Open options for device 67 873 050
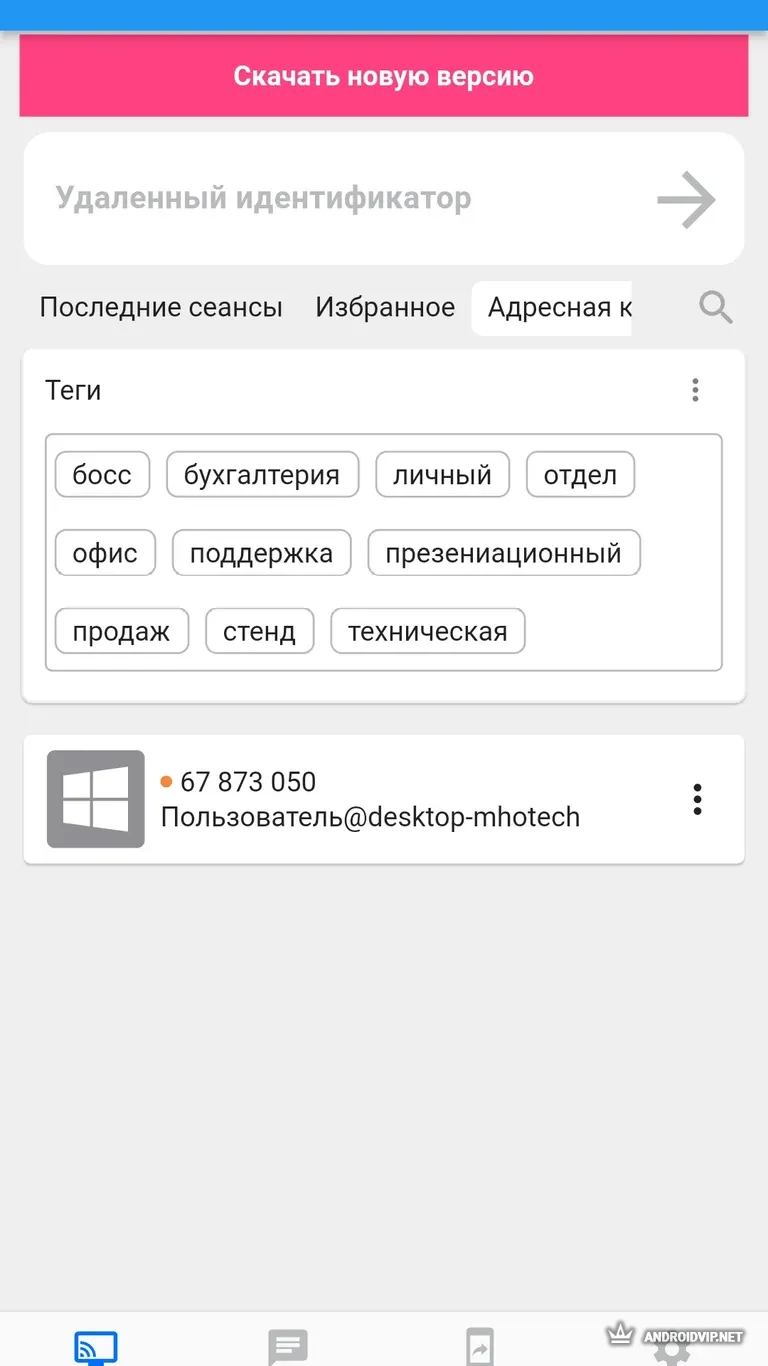This screenshot has height=1366, width=768. coord(697,799)
